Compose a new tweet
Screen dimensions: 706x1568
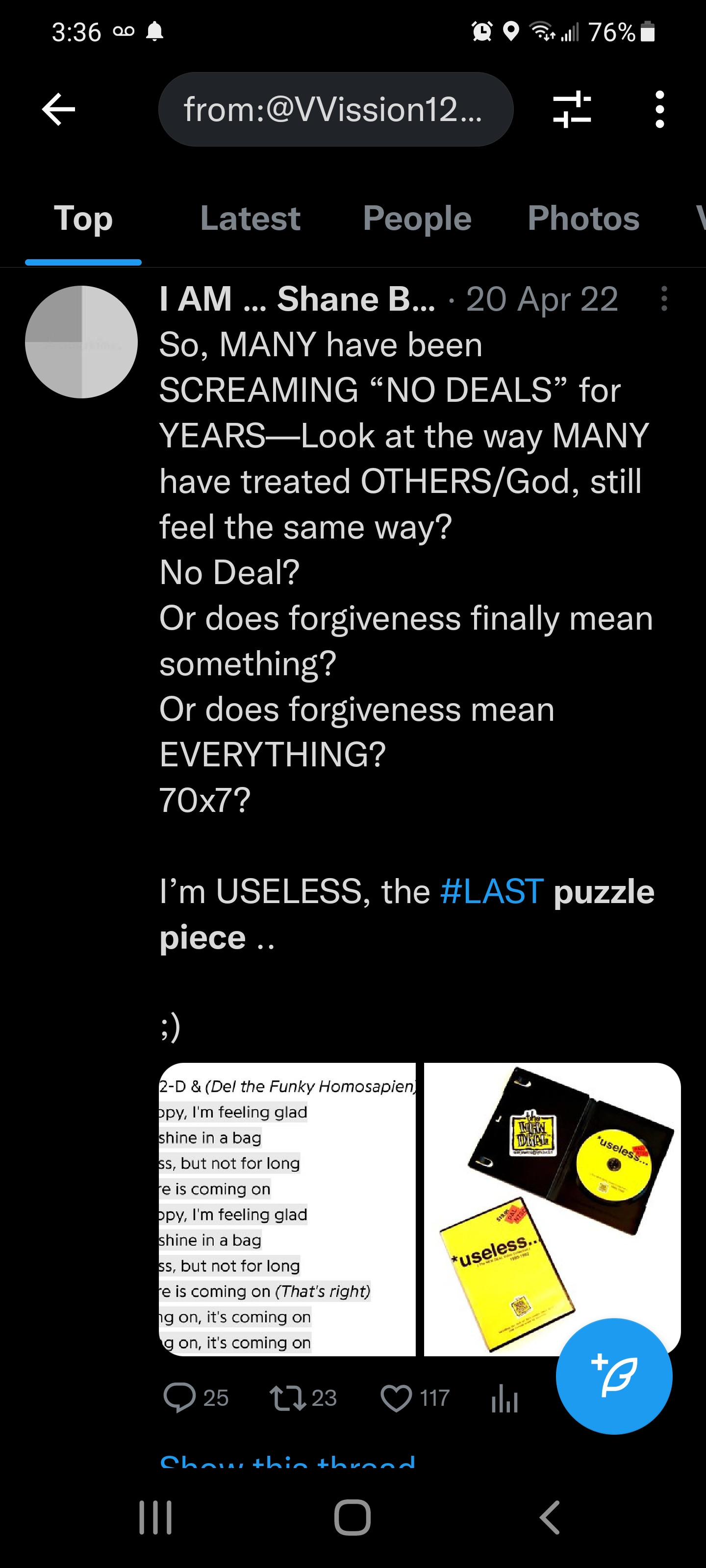(x=613, y=1375)
